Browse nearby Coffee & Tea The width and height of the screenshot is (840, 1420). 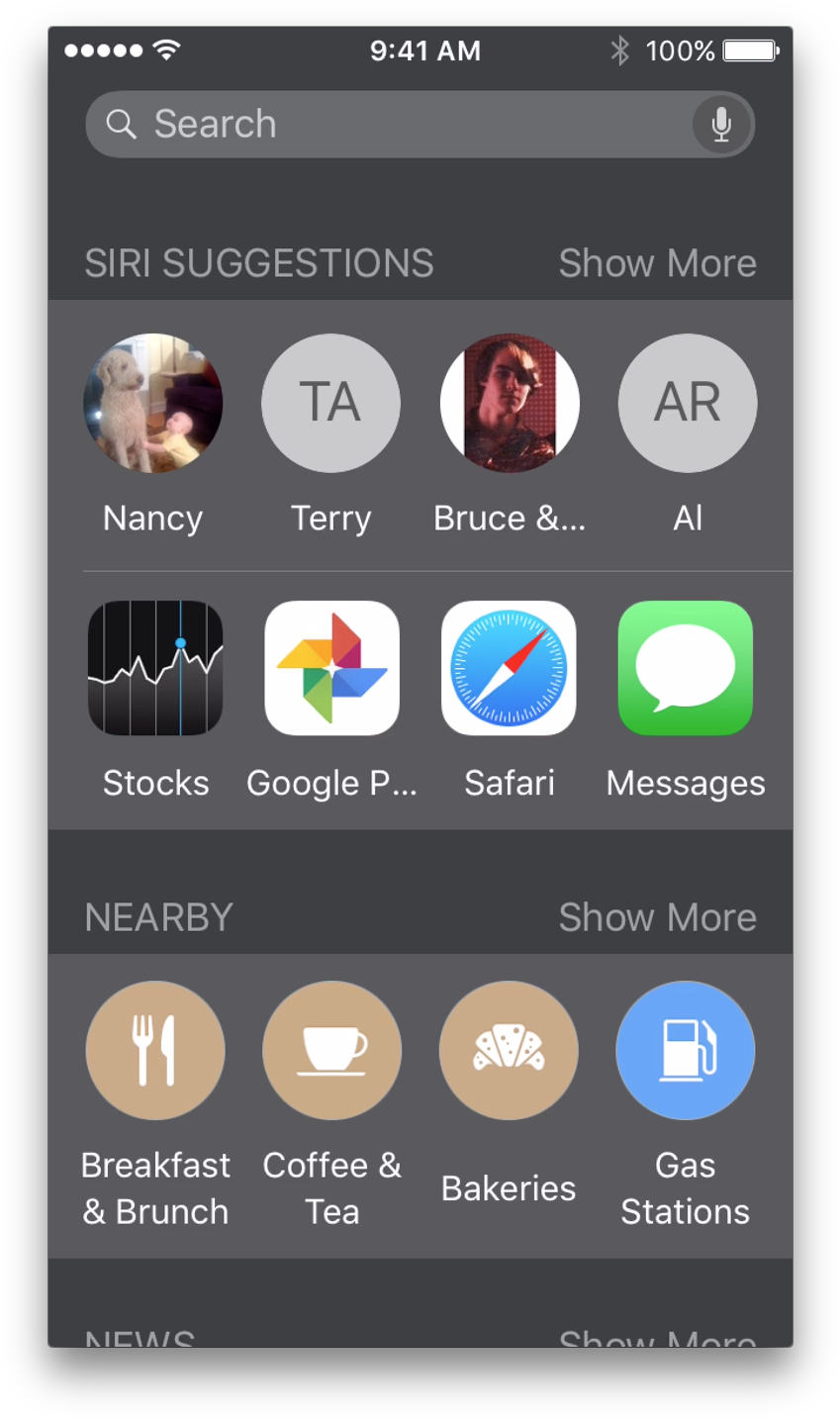click(332, 1051)
